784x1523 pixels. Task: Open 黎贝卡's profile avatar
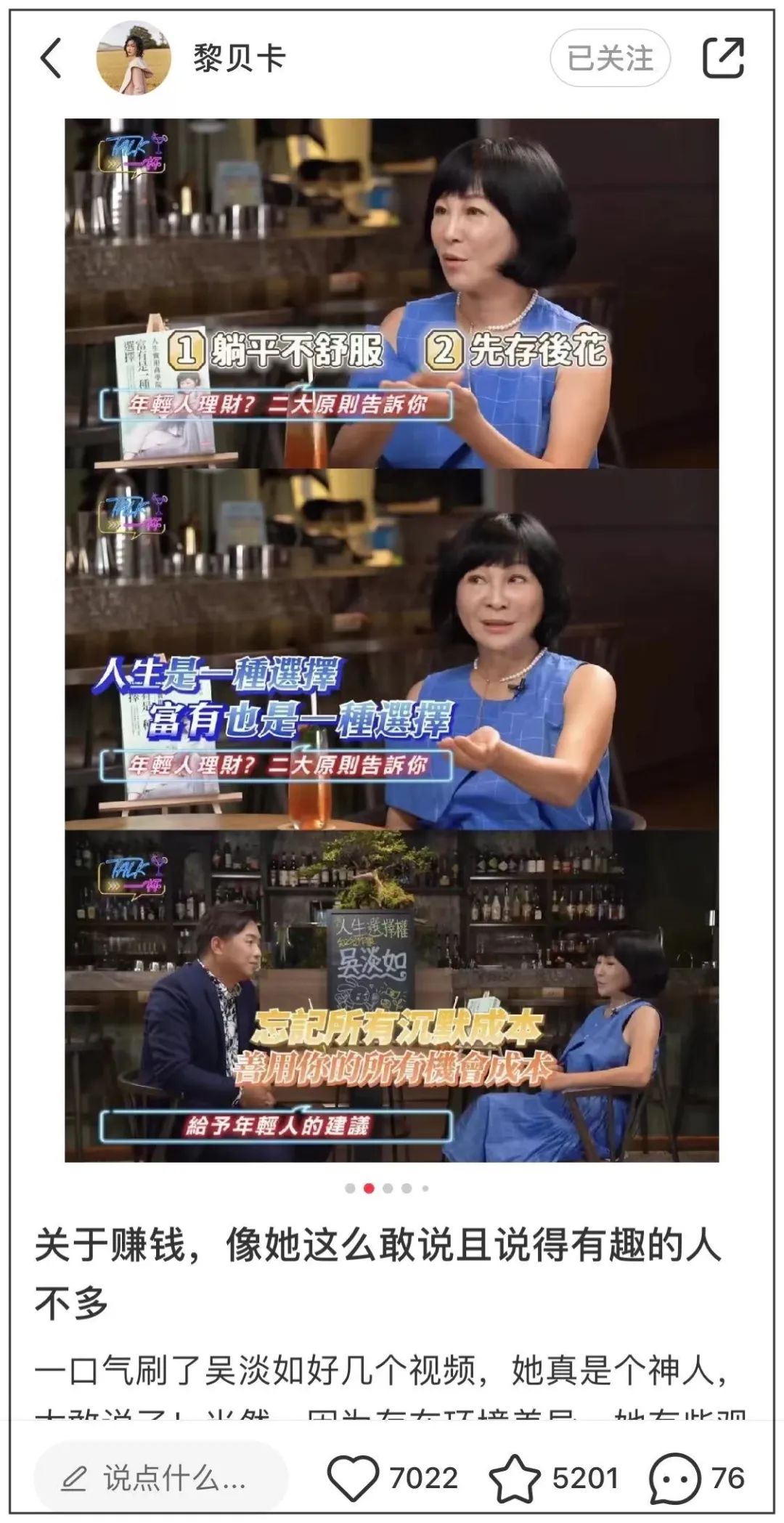(134, 58)
